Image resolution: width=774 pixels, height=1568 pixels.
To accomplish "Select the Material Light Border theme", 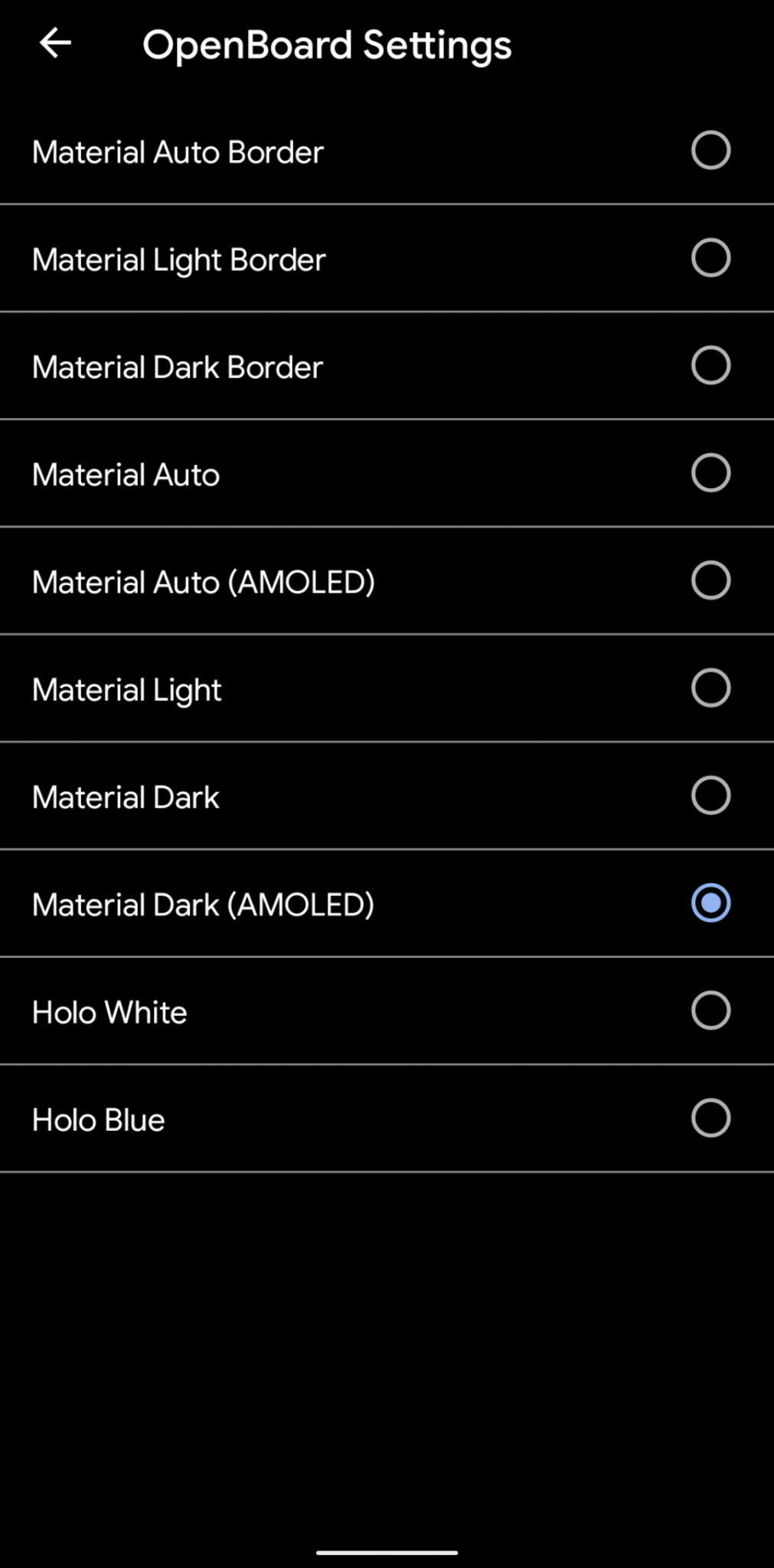I will pyautogui.click(x=710, y=258).
